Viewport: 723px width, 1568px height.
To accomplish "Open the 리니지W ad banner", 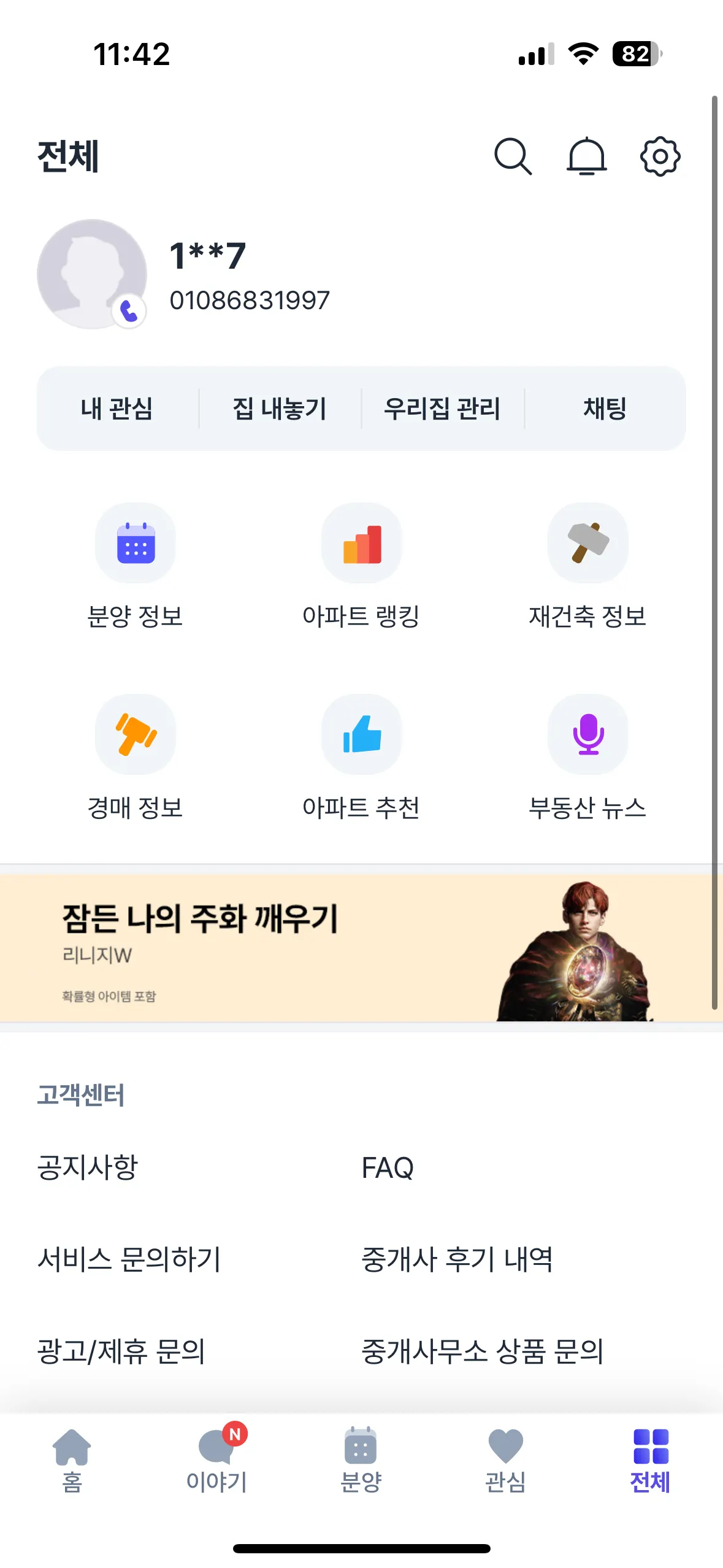I will [361, 948].
